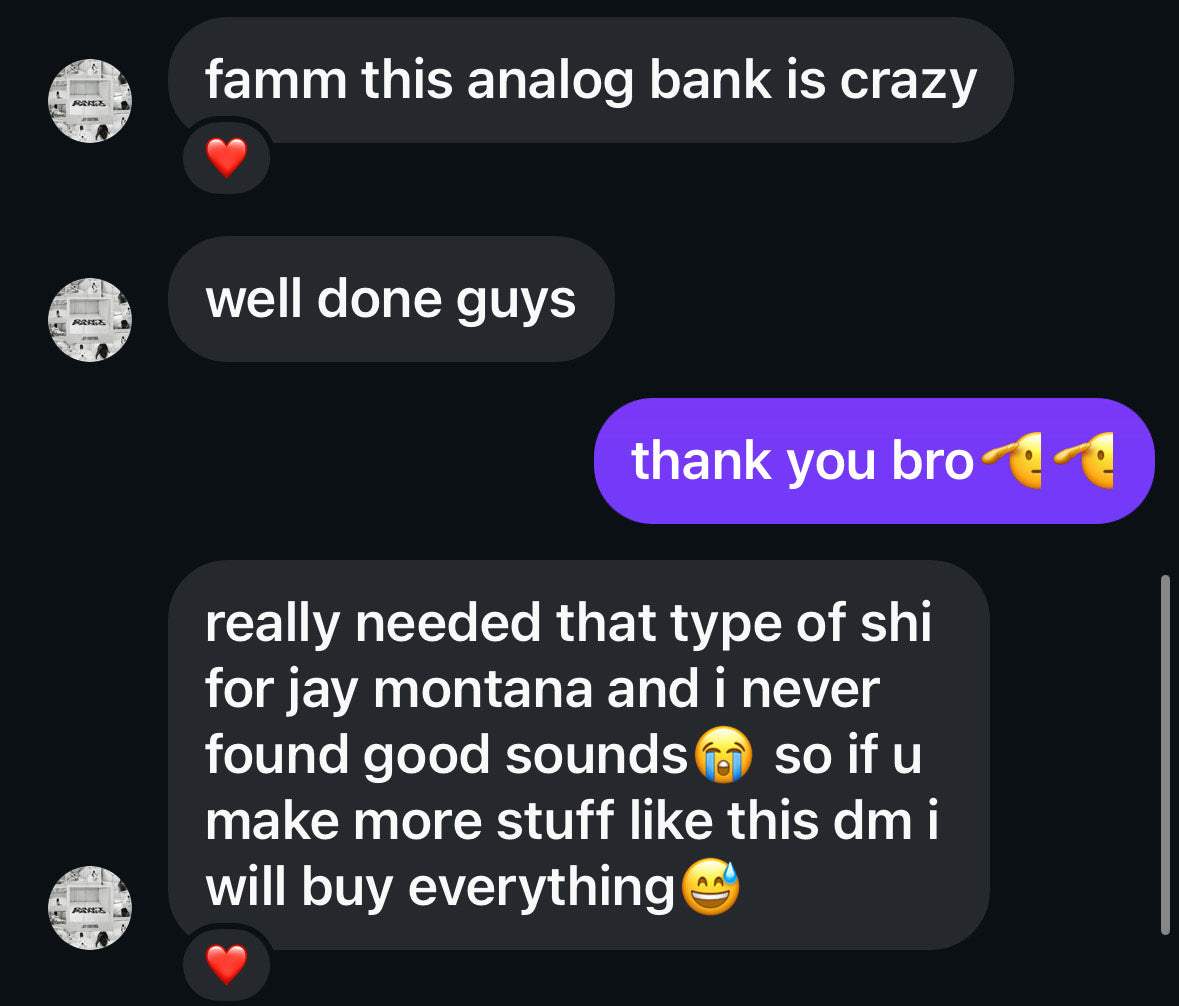Viewport: 1179px width, 1006px height.
Task: Open sender's avatar beside "famm this analog bank"
Action: 90,101
